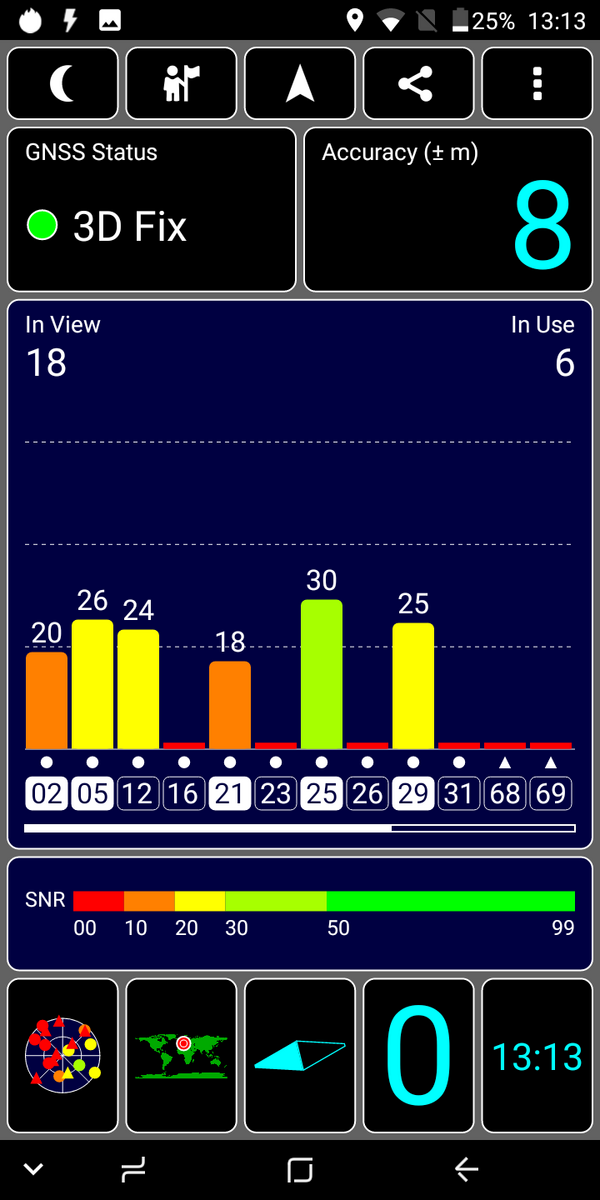Open the cyan compass tile
This screenshot has height=1200, width=600.
(x=300, y=1056)
